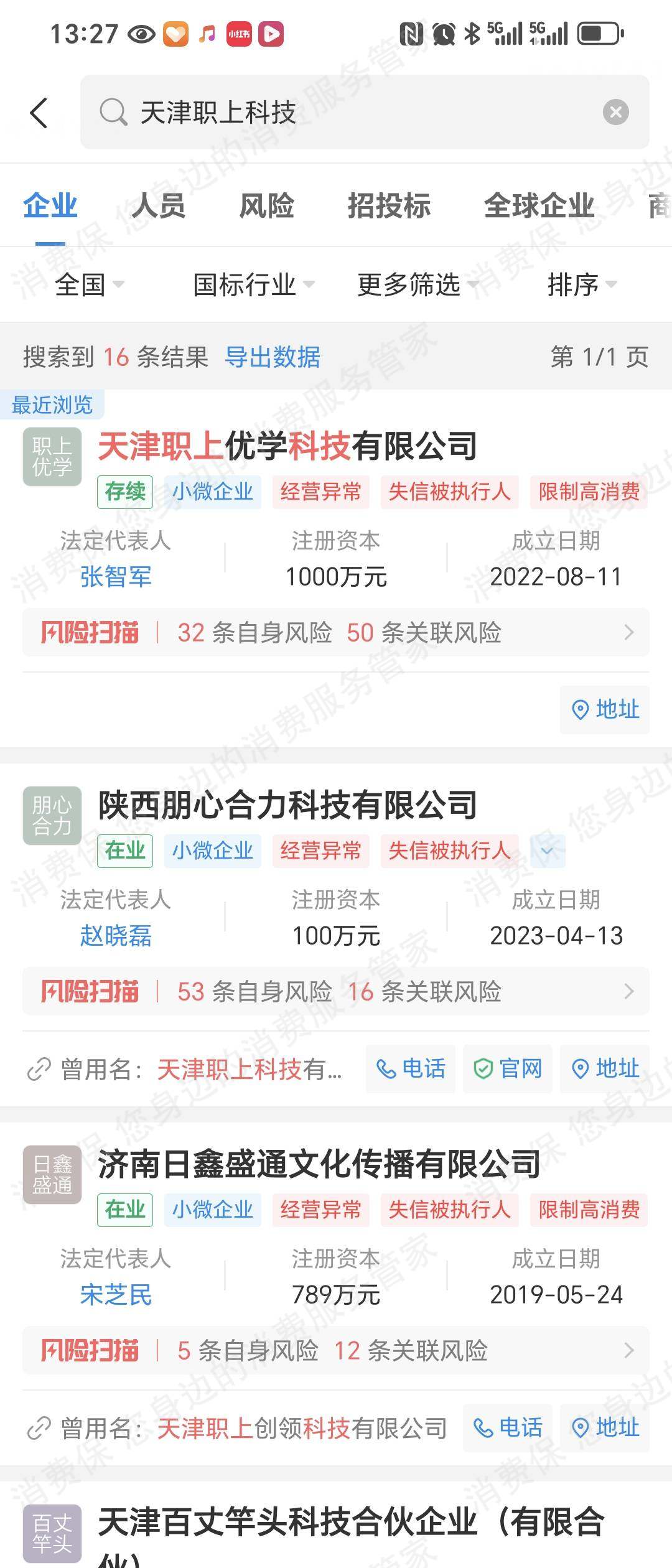The image size is (672, 1568).
Task: Switch to the 风险 tab
Action: point(266,207)
